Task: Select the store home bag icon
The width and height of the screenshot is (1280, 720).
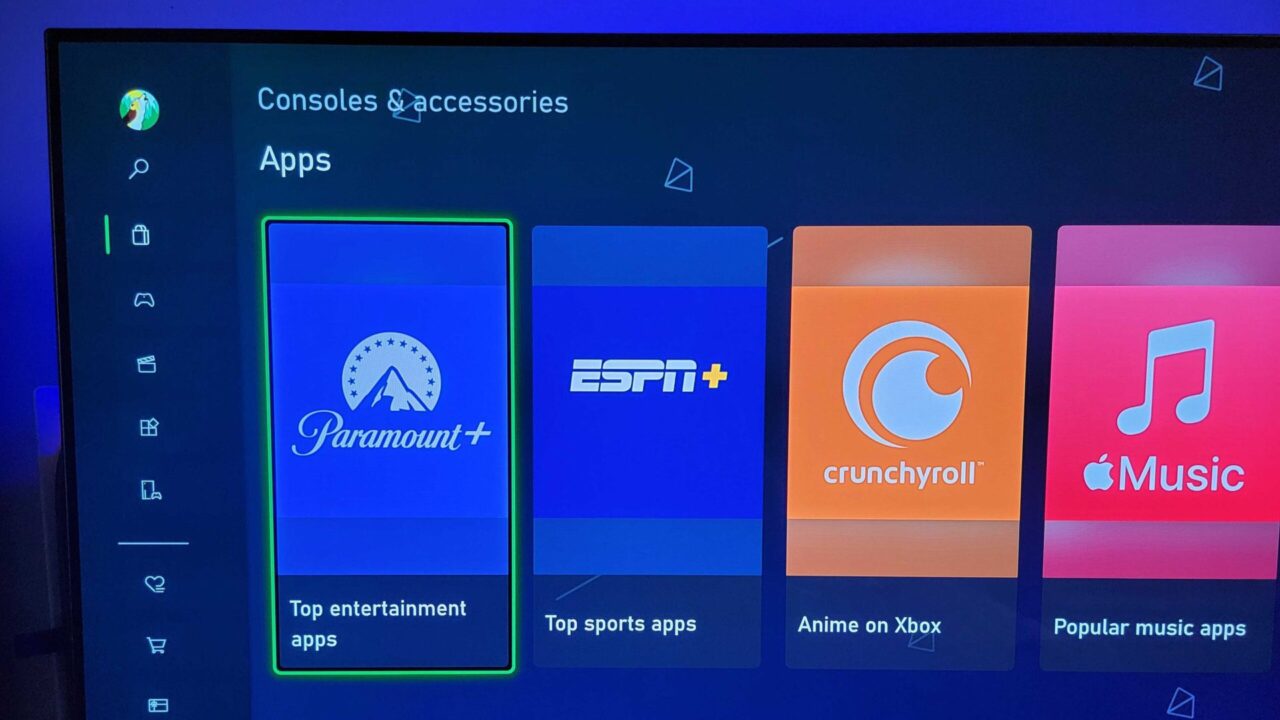Action: pyautogui.click(x=141, y=235)
